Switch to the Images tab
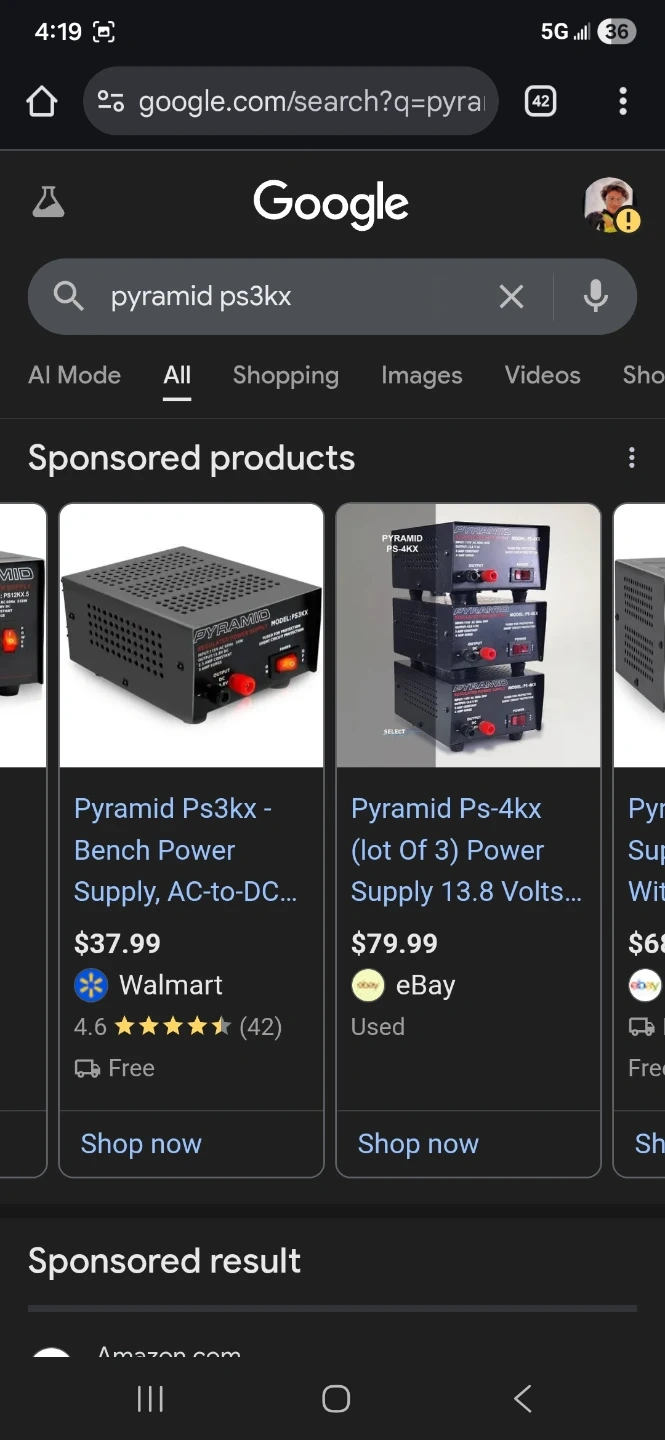This screenshot has height=1440, width=665. tap(422, 375)
